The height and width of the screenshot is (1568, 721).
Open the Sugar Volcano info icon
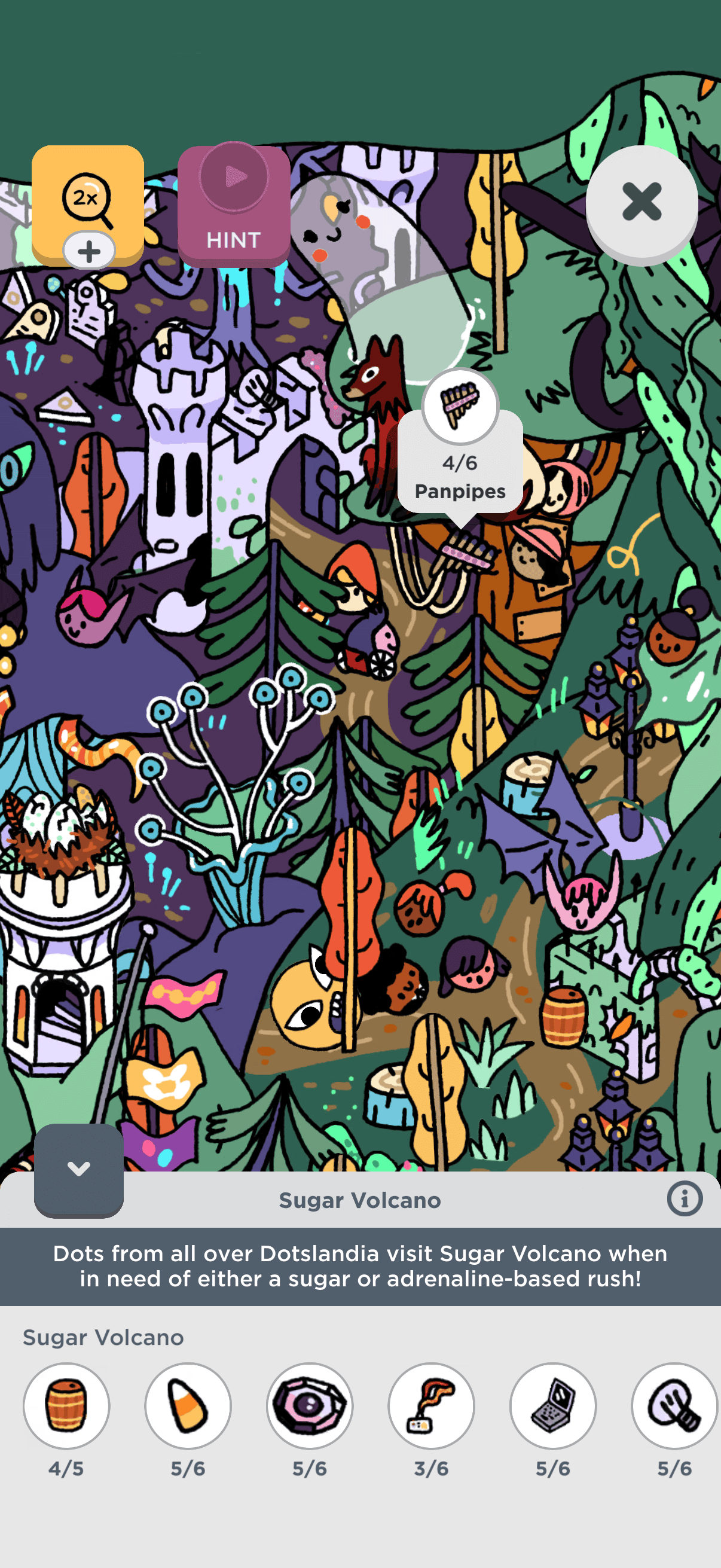[684, 1198]
